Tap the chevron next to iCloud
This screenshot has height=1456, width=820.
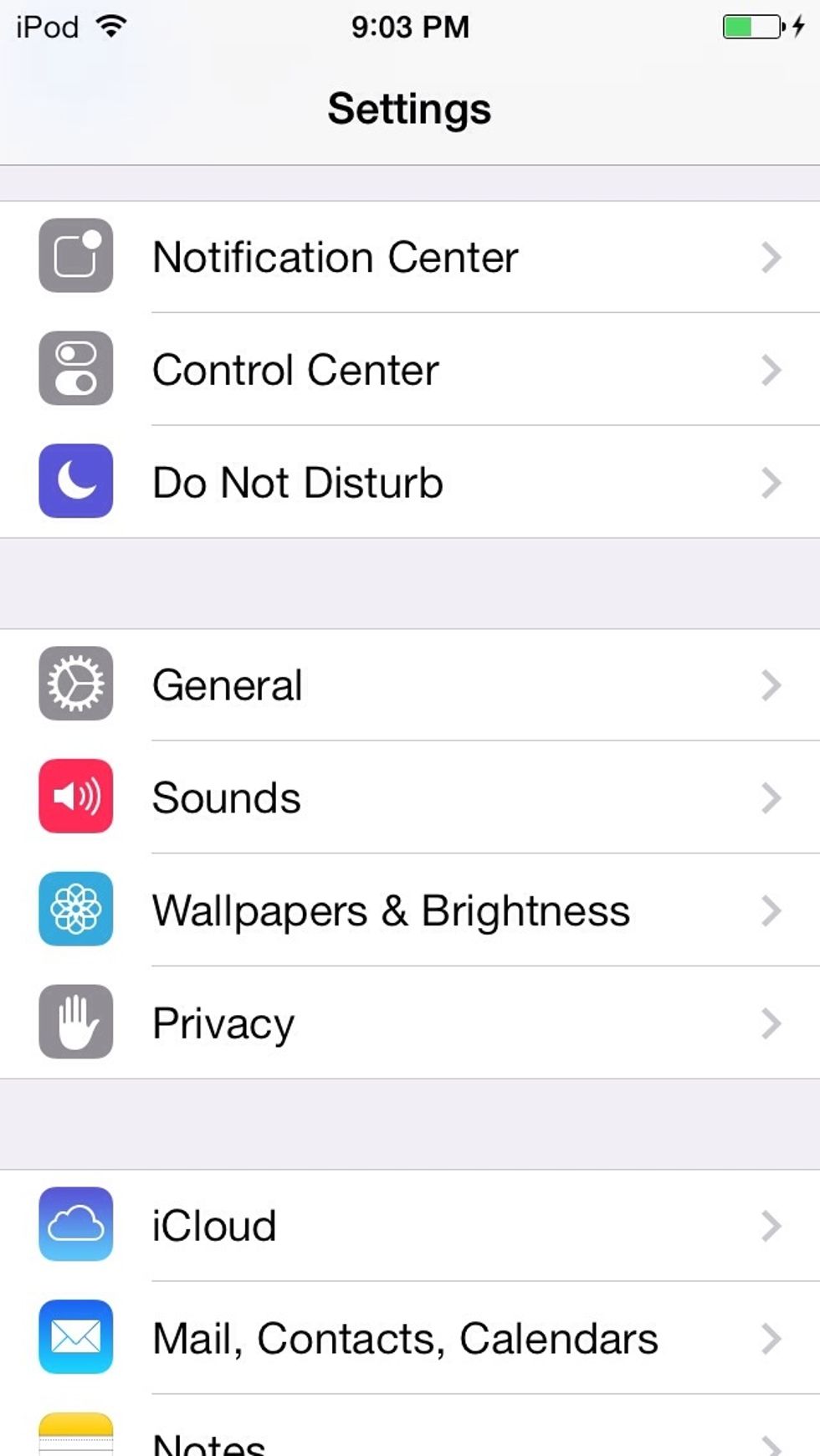[771, 1225]
